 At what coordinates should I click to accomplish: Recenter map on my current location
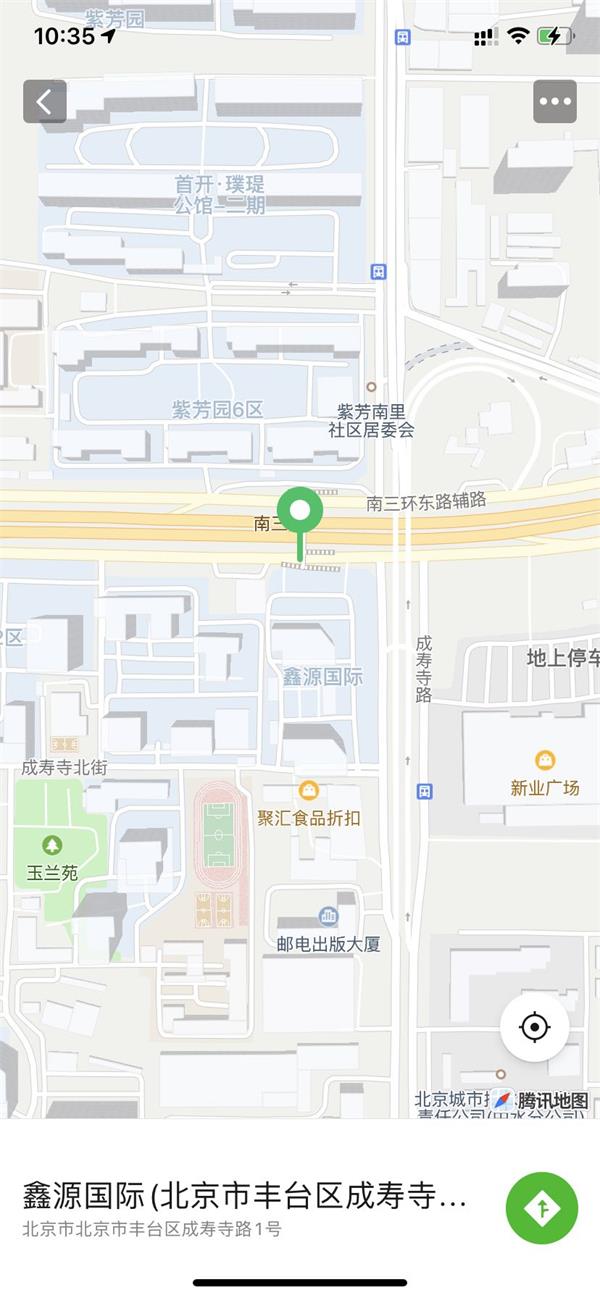click(535, 1027)
